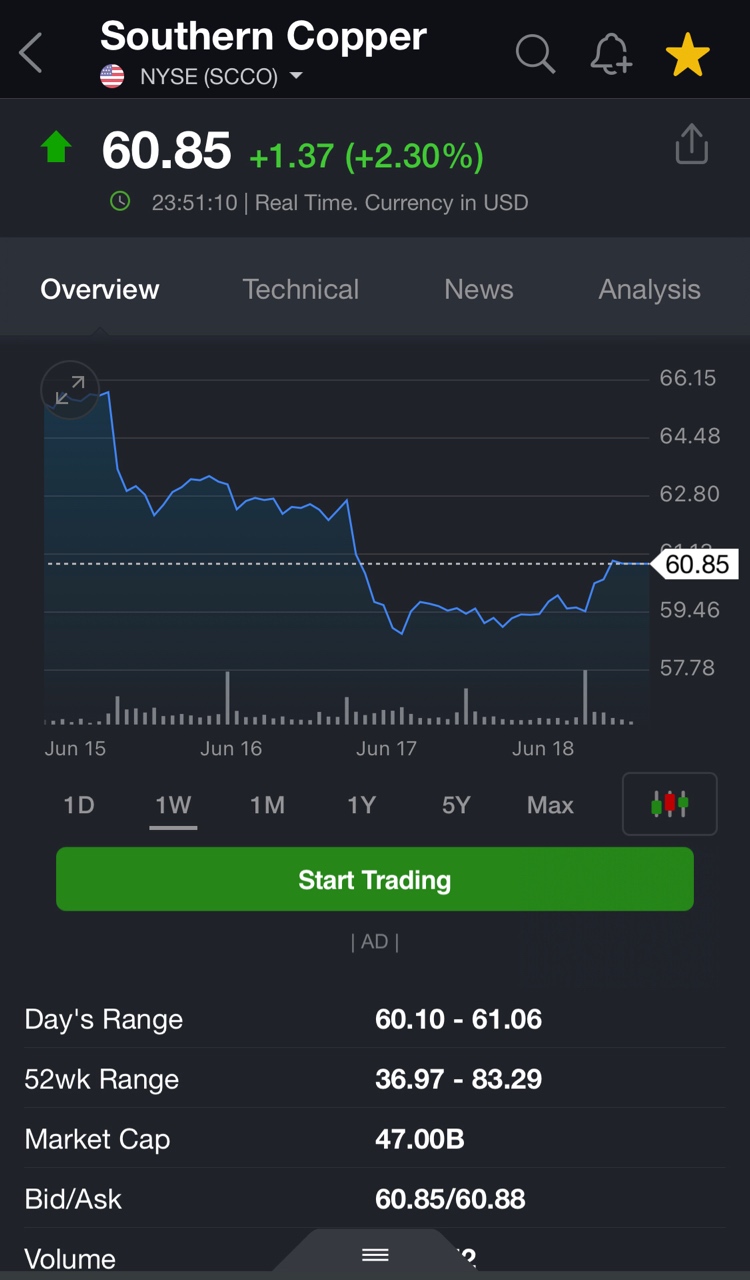
Task: Open the search magnifier icon
Action: click(x=535, y=54)
